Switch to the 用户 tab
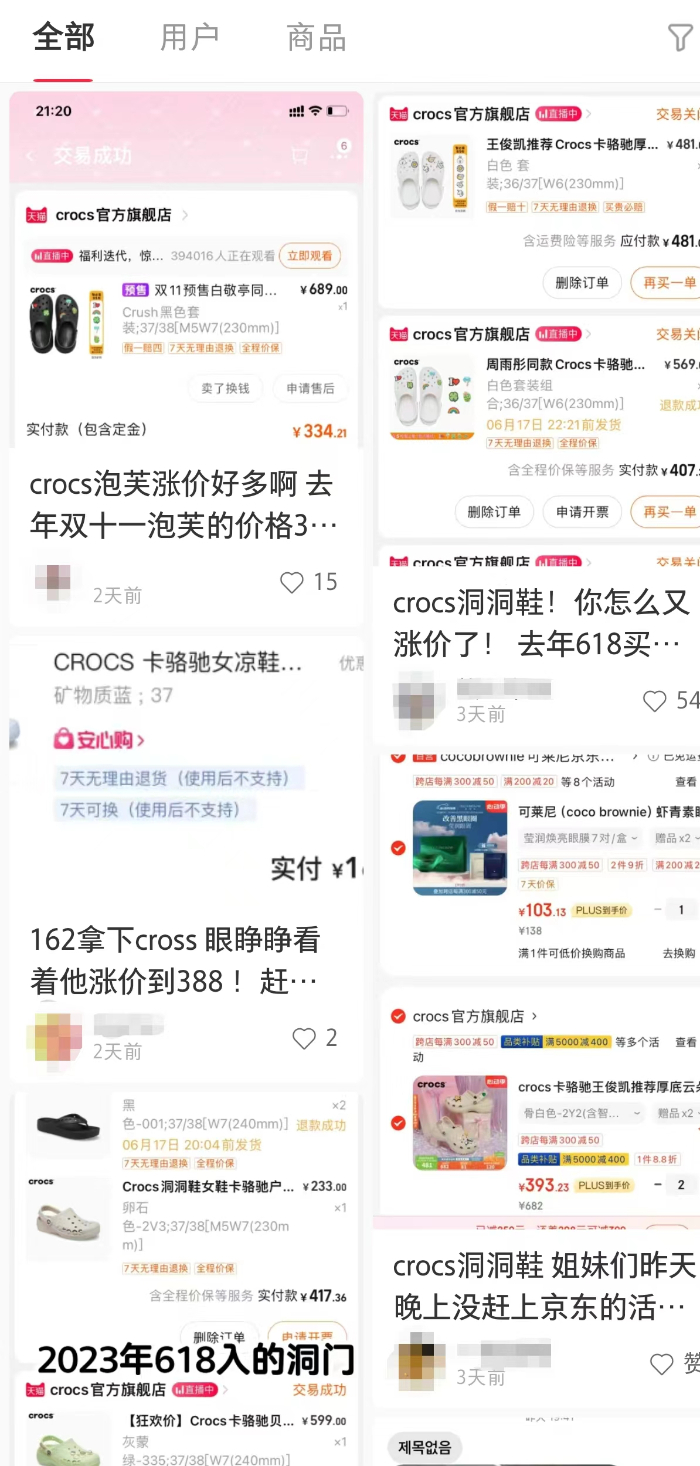The height and width of the screenshot is (1466, 700). (189, 38)
